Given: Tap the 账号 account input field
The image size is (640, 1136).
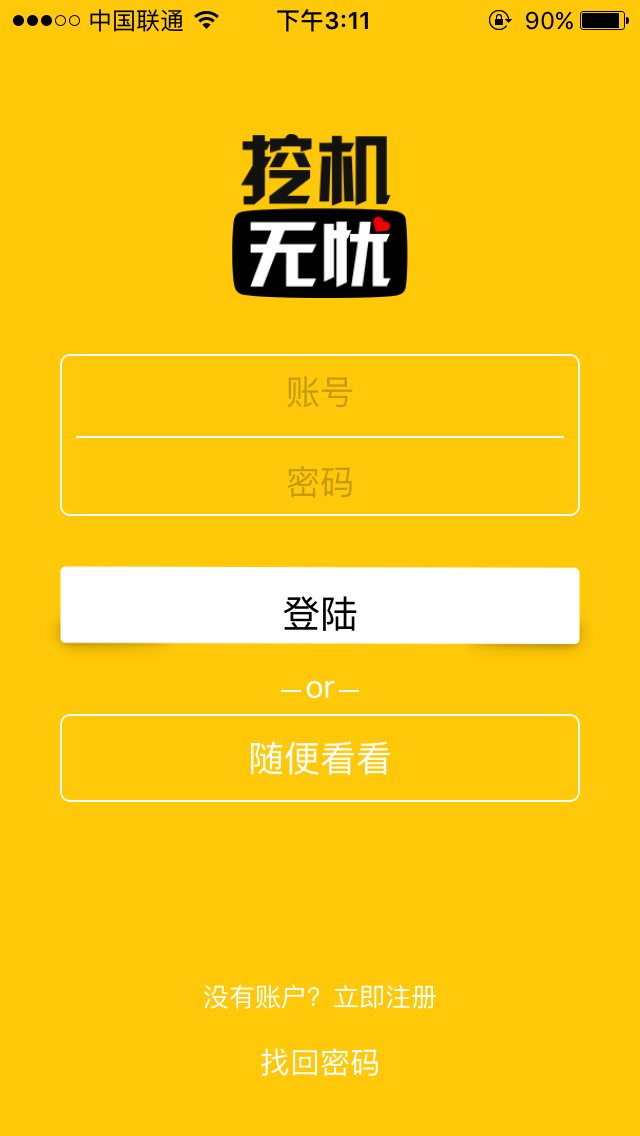Looking at the screenshot, I should coord(320,395).
